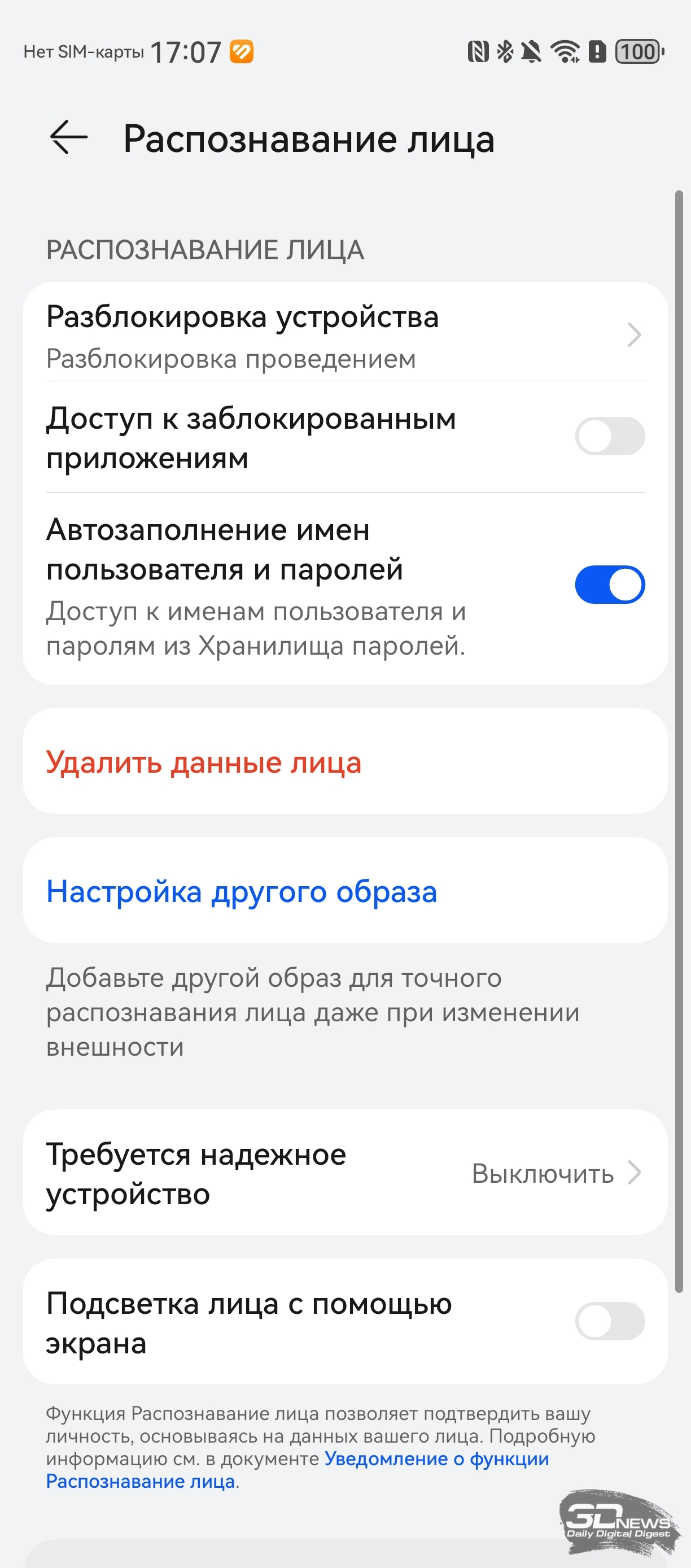Tap Удалить данные лица

pos(204,762)
